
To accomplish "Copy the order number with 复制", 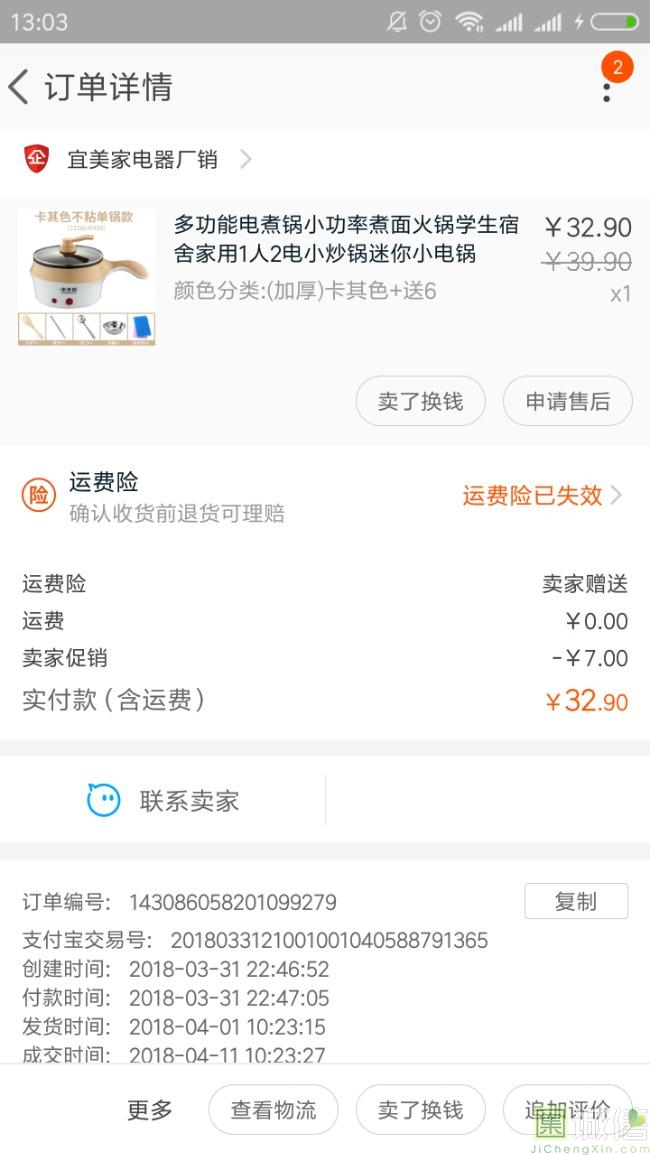I will 575,901.
